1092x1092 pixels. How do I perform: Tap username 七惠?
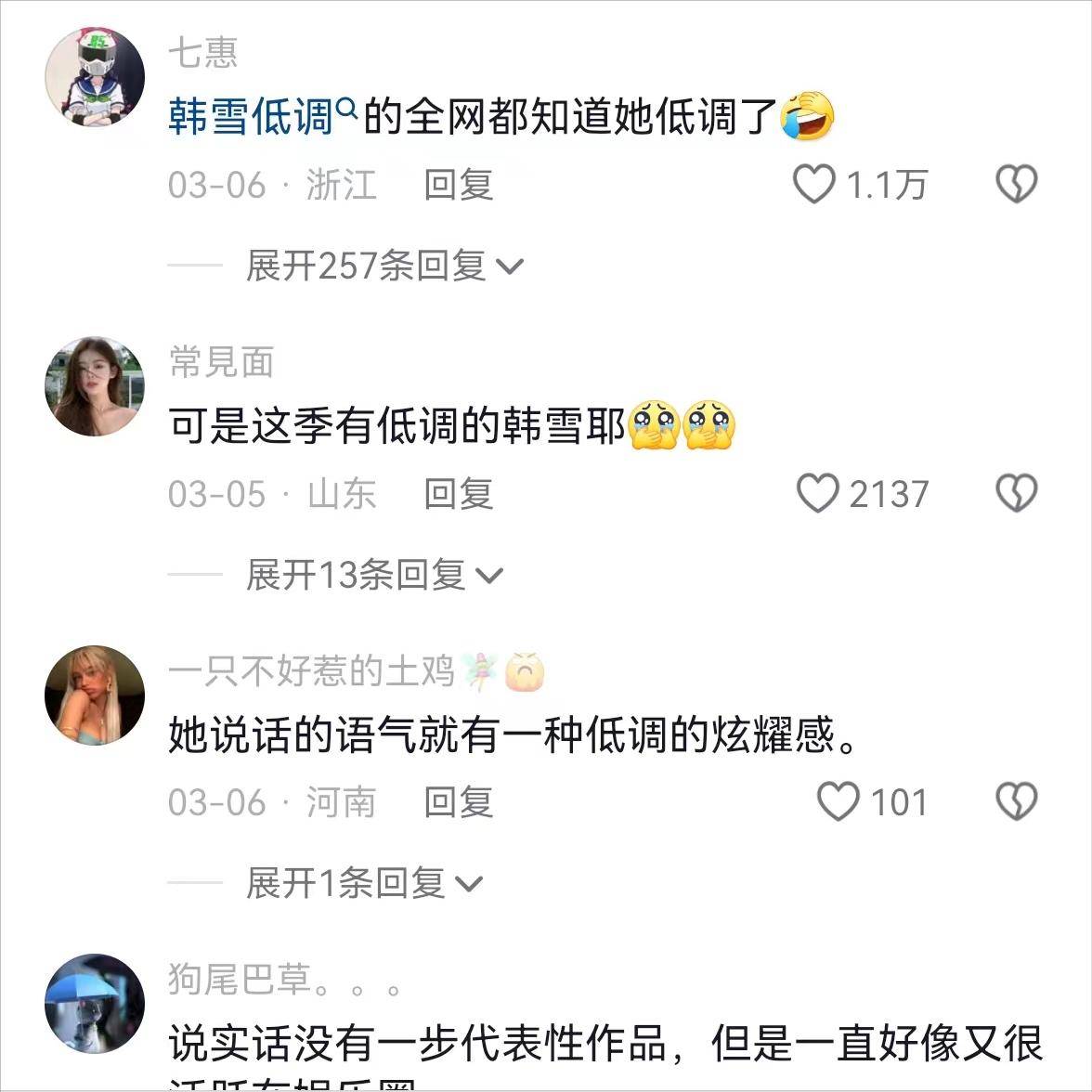pyautogui.click(x=202, y=52)
